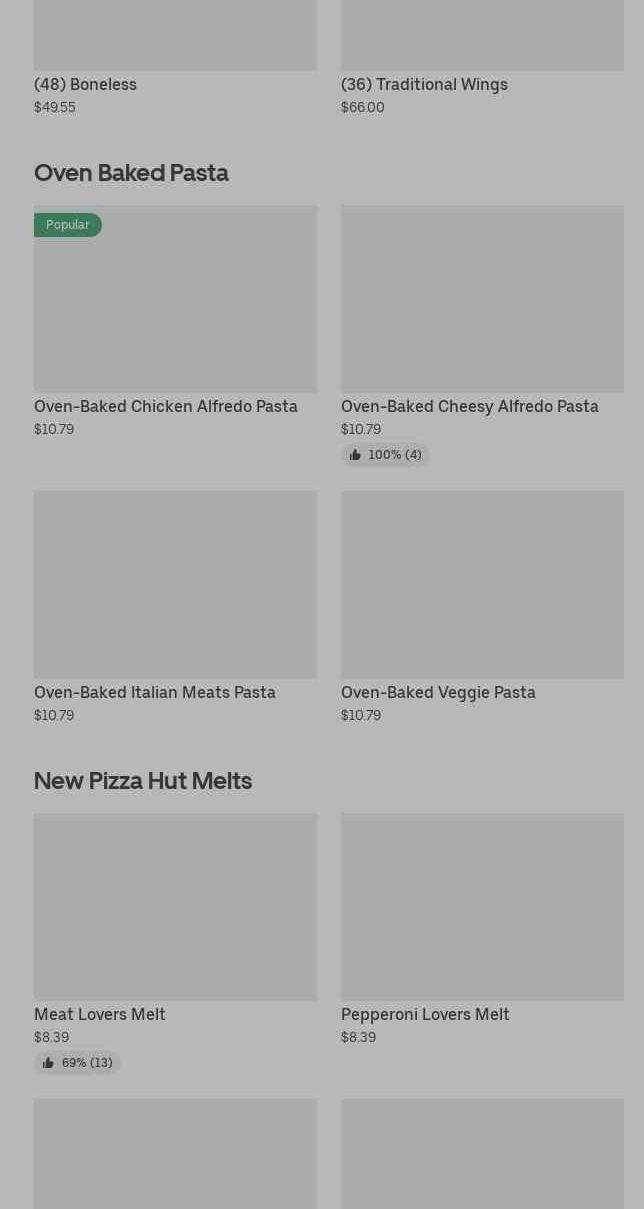Open the (48) Boneless item

pyautogui.click(x=175, y=60)
